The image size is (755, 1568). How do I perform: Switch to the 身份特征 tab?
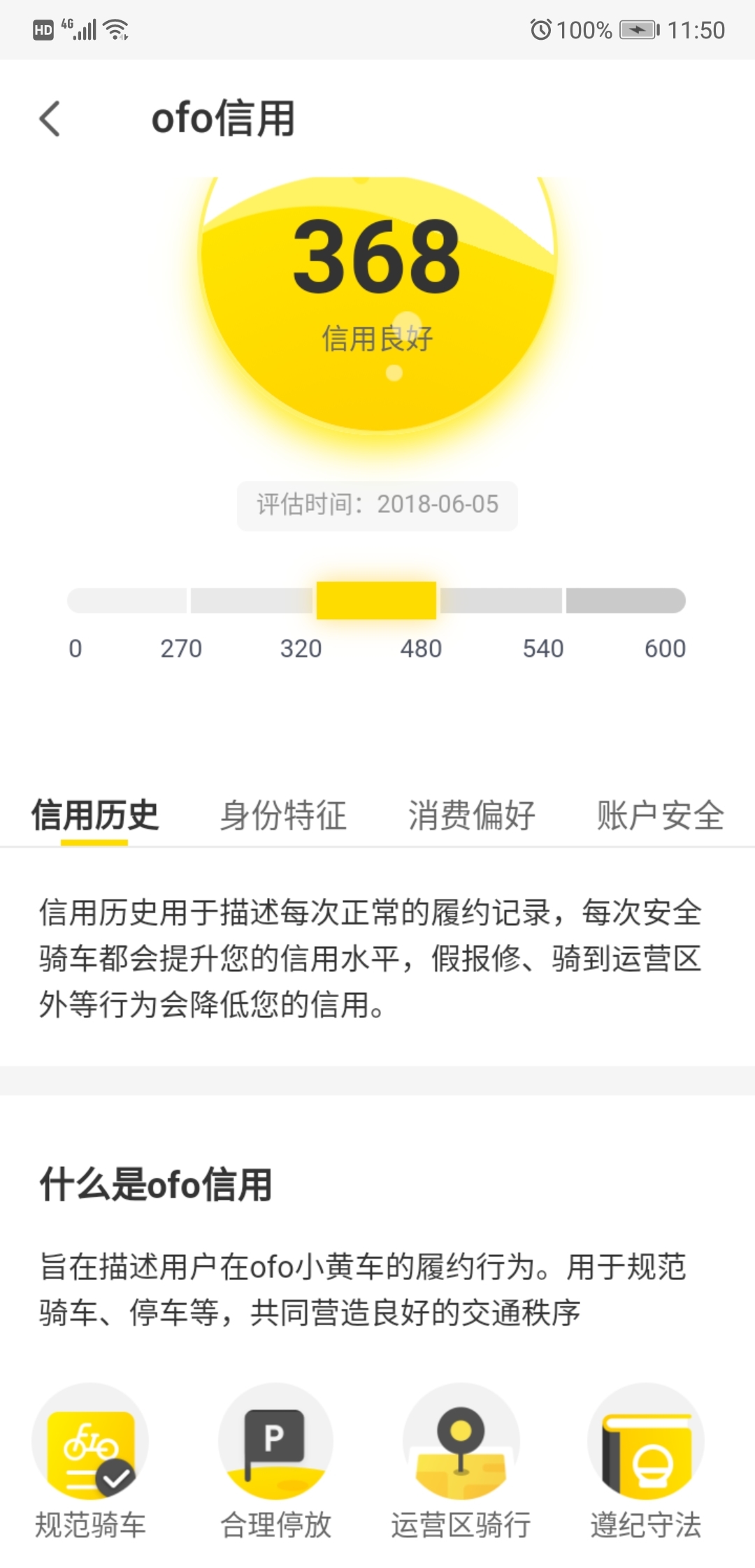coord(283,815)
